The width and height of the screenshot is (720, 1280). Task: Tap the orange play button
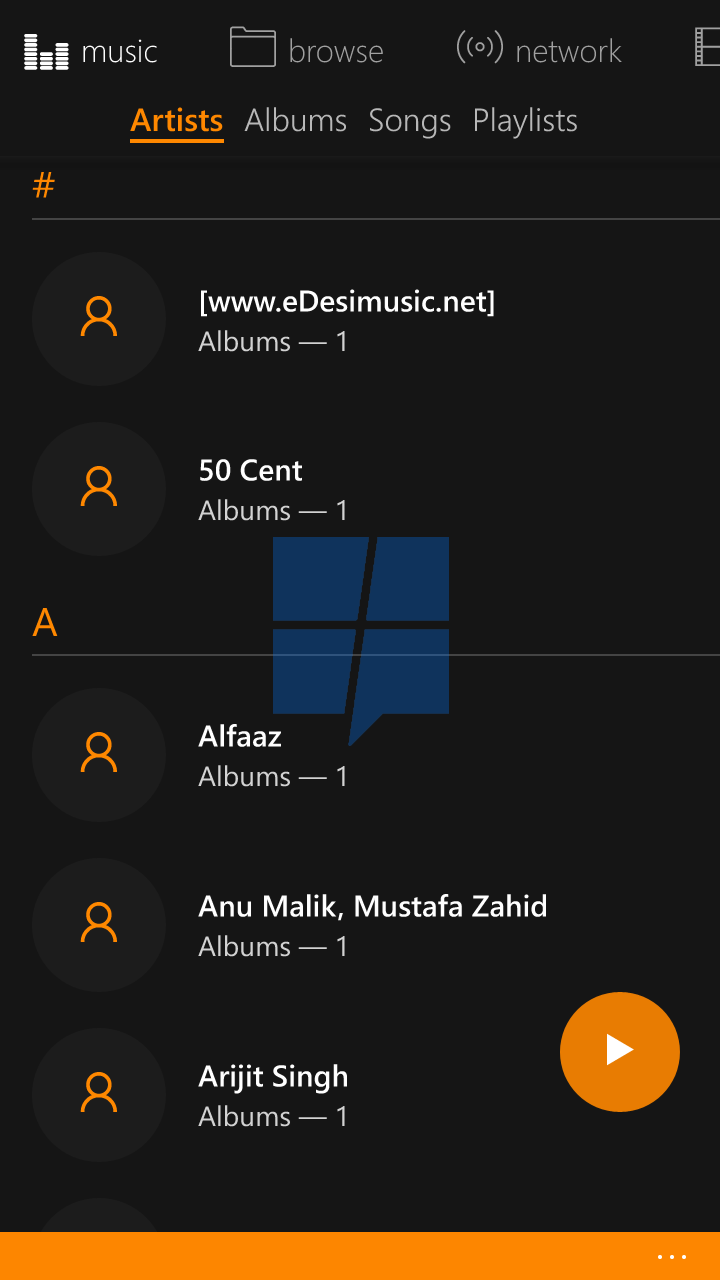[620, 1051]
